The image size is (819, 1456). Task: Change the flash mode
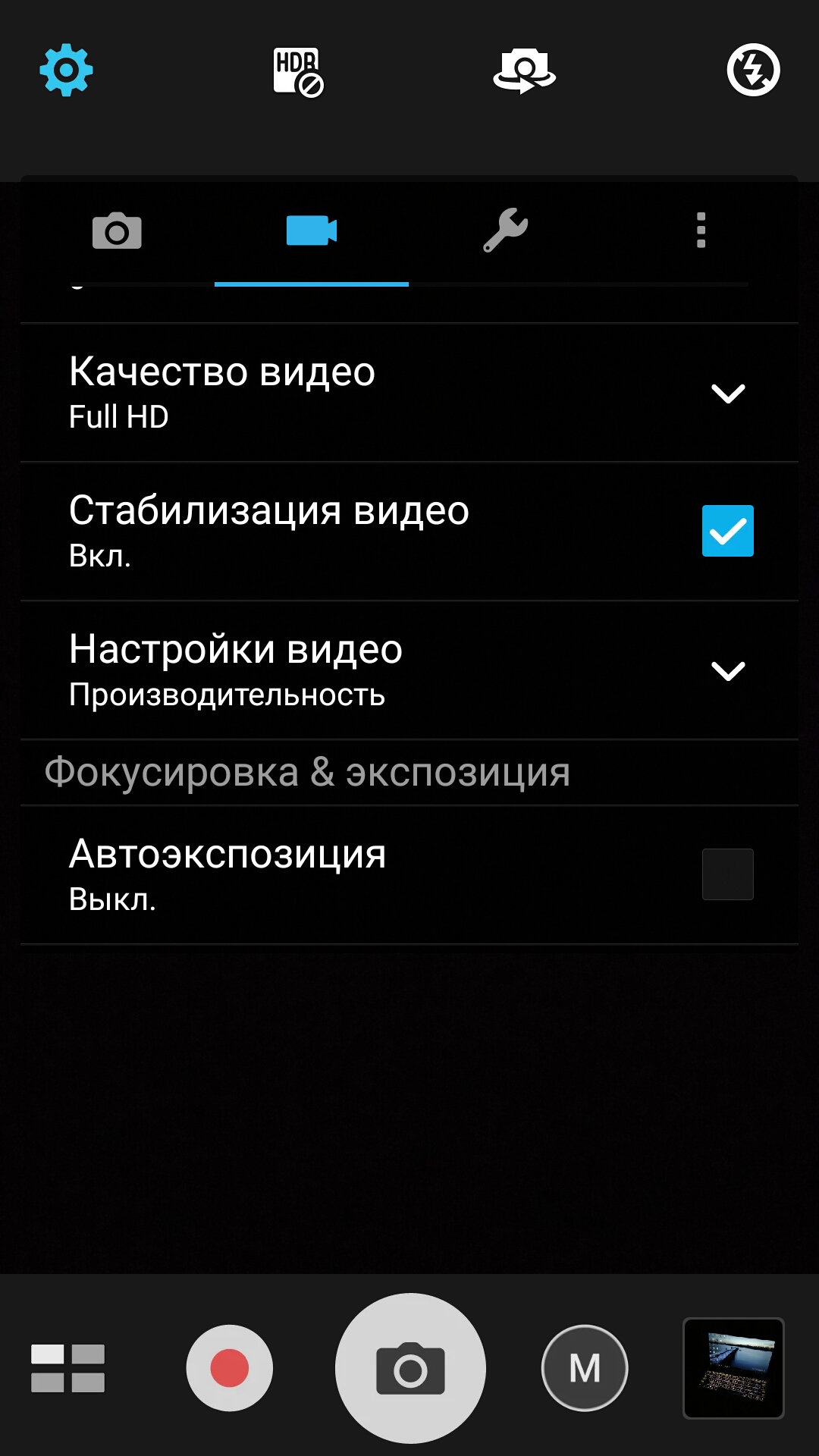click(x=753, y=71)
